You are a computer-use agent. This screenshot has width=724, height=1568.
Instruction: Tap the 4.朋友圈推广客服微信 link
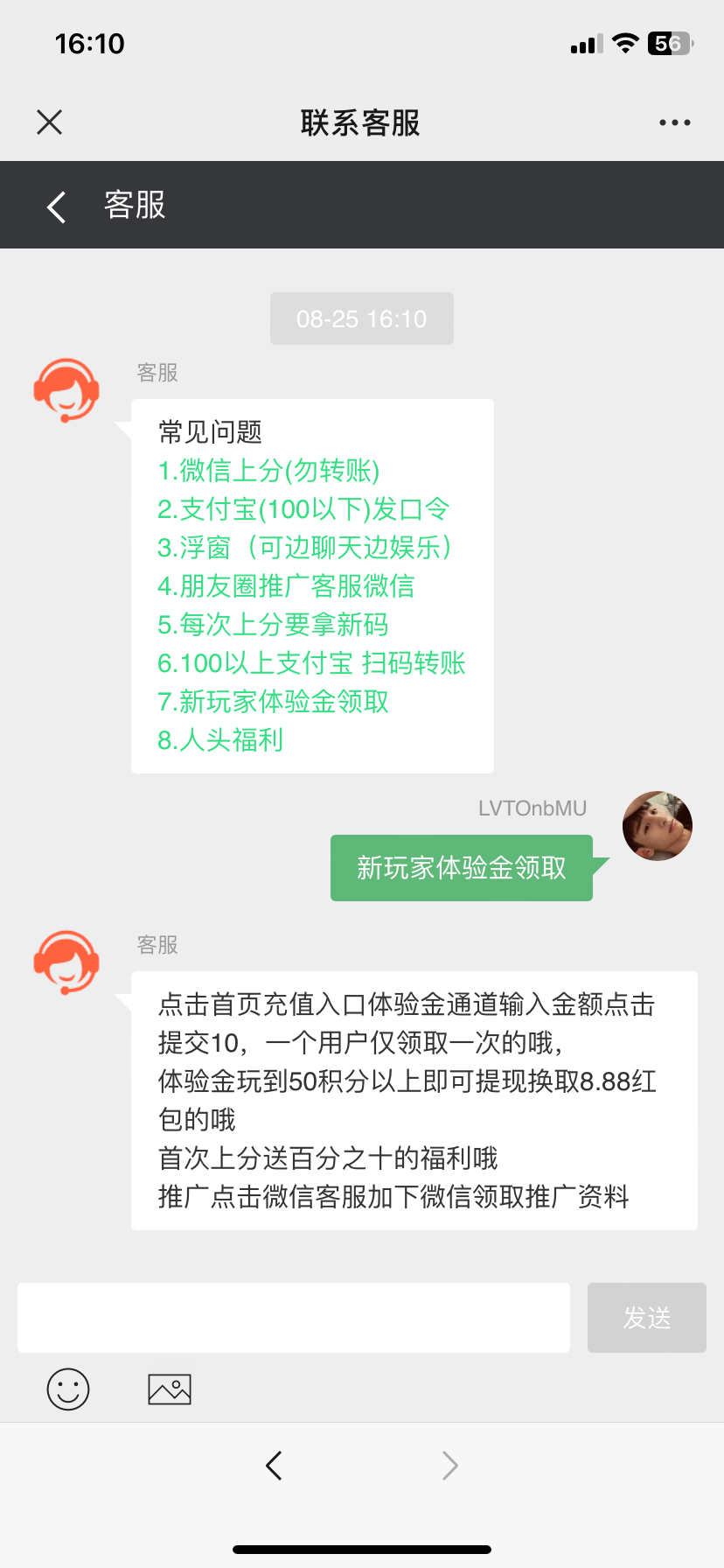(285, 586)
